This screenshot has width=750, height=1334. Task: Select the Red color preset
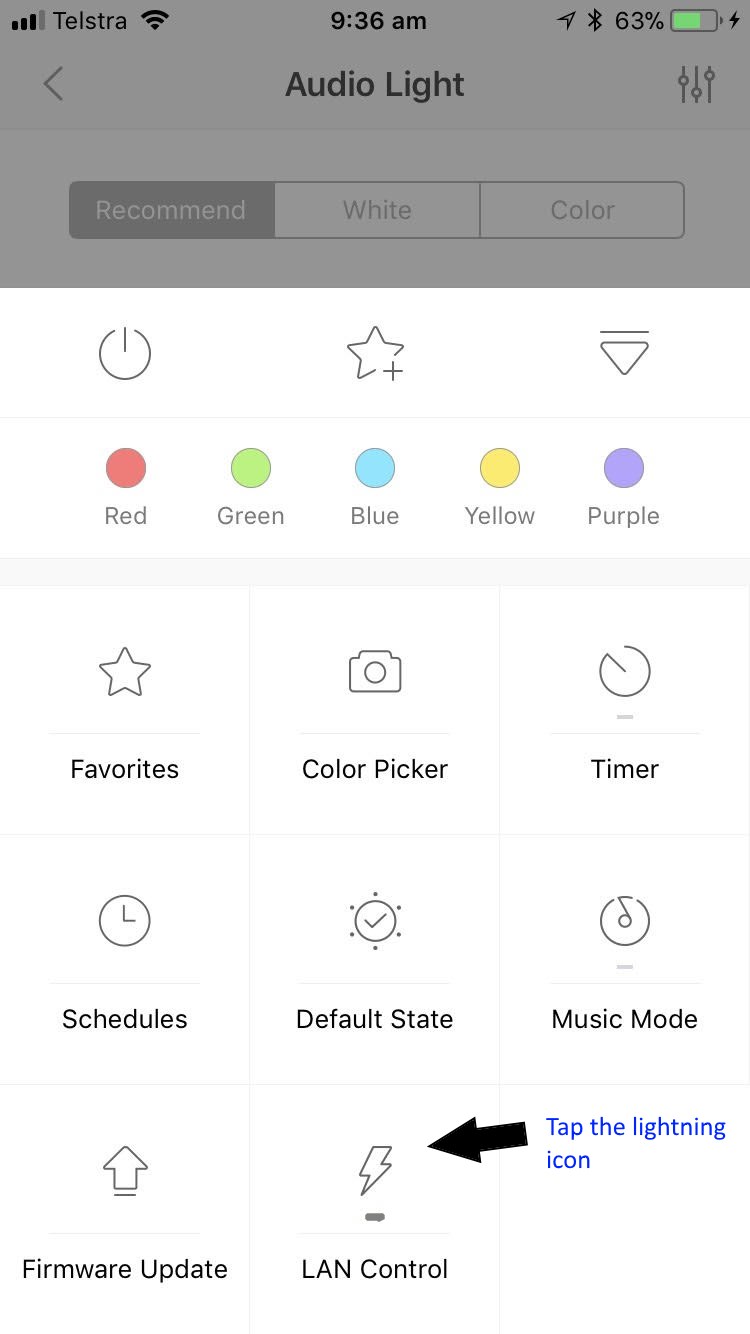coord(126,467)
